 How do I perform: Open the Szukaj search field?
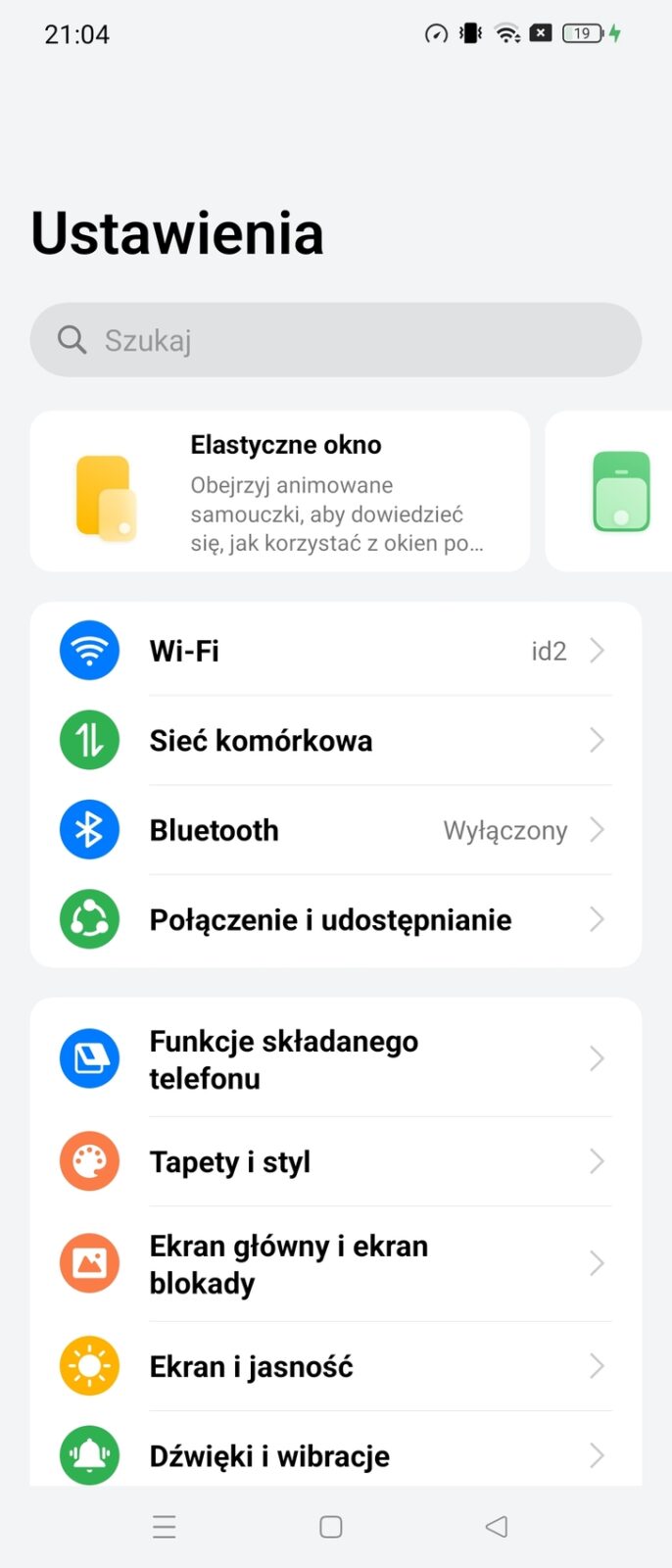tap(336, 340)
